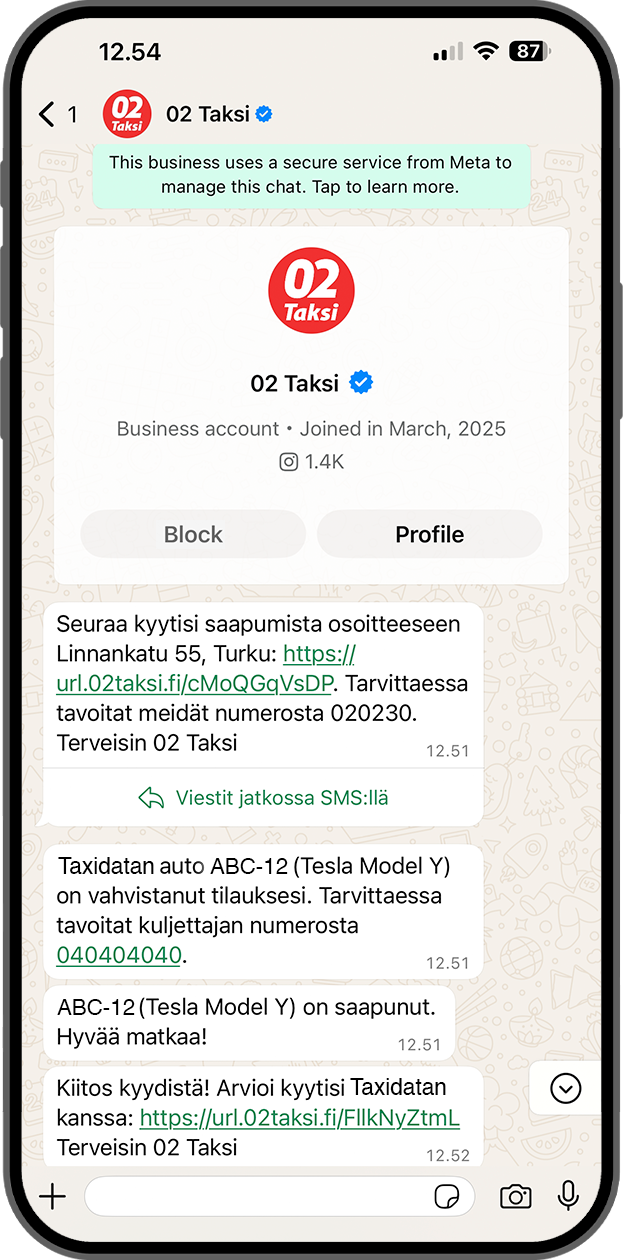
Task: Open the Instagram 1.4K followers link
Action: coord(312,462)
